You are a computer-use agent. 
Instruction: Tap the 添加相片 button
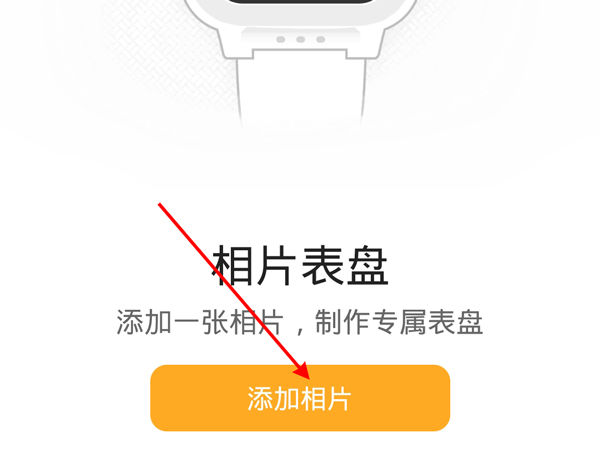tap(300, 398)
